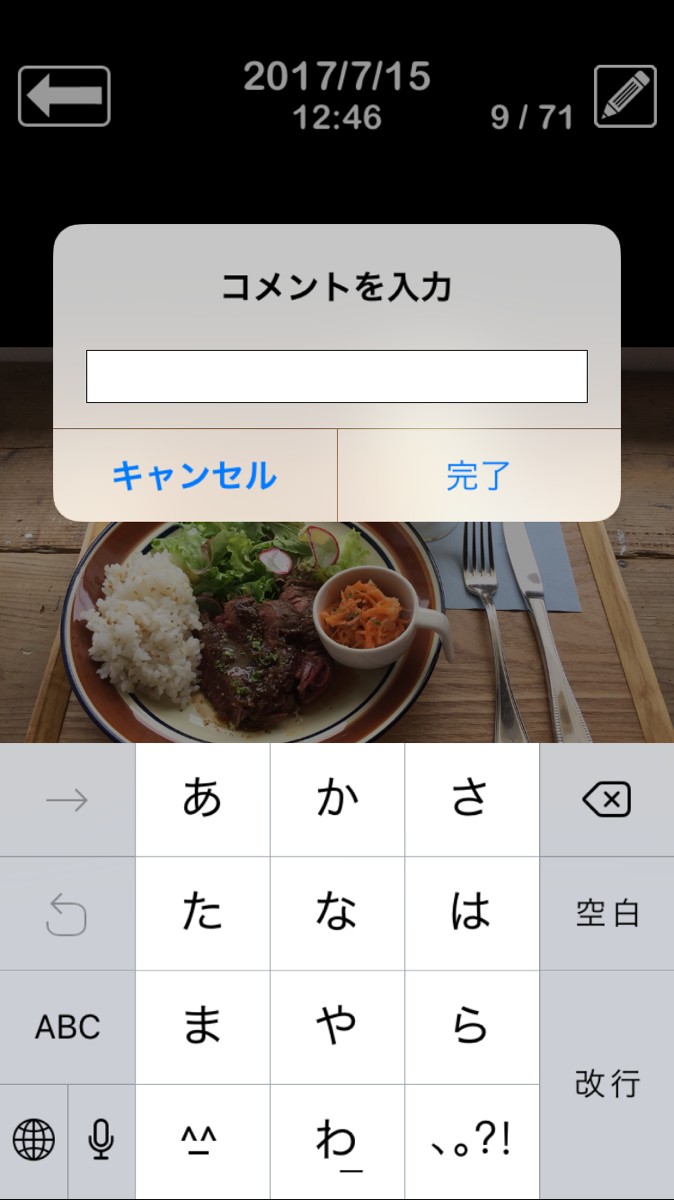Tap the な key
Screen dimensions: 674x1200
tap(337, 913)
